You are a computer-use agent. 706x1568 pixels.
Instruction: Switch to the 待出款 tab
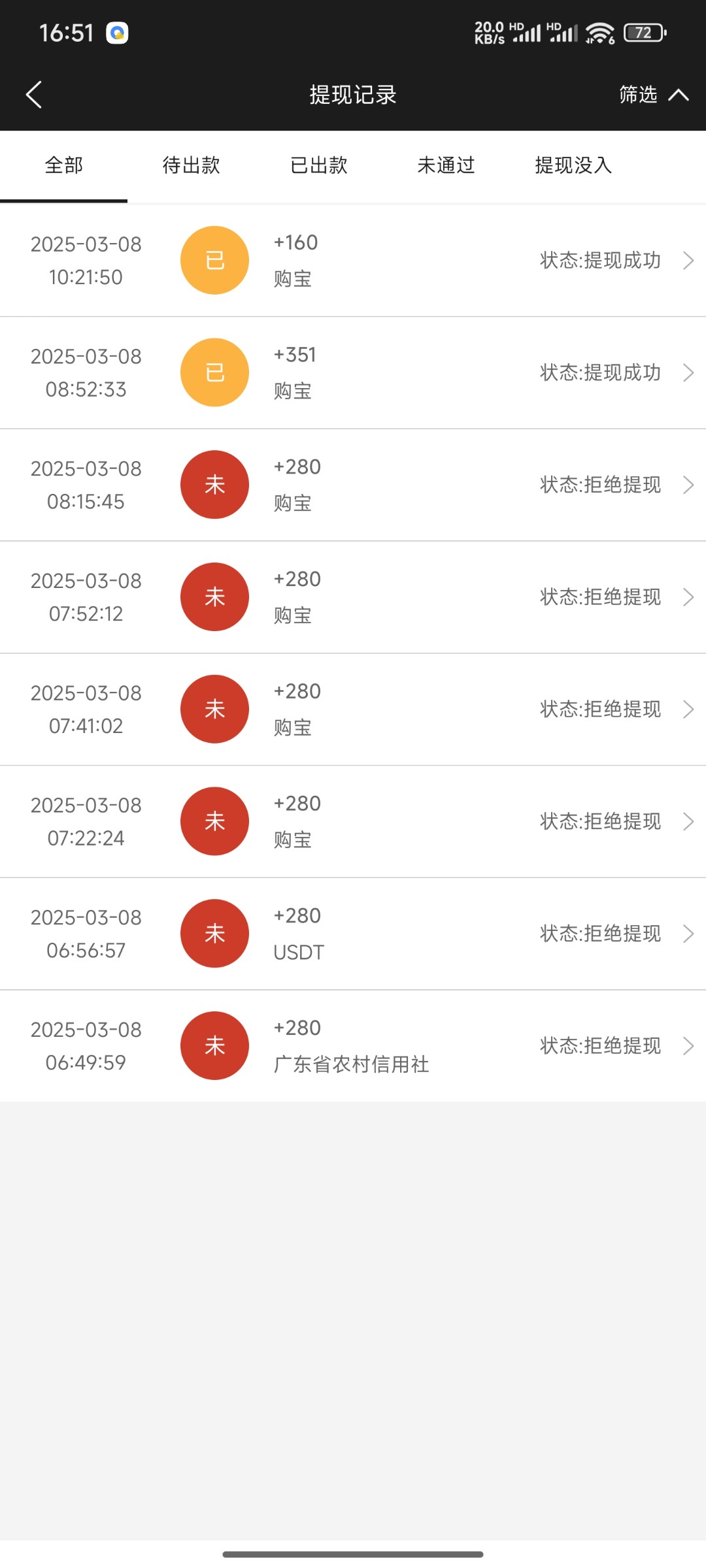click(191, 165)
